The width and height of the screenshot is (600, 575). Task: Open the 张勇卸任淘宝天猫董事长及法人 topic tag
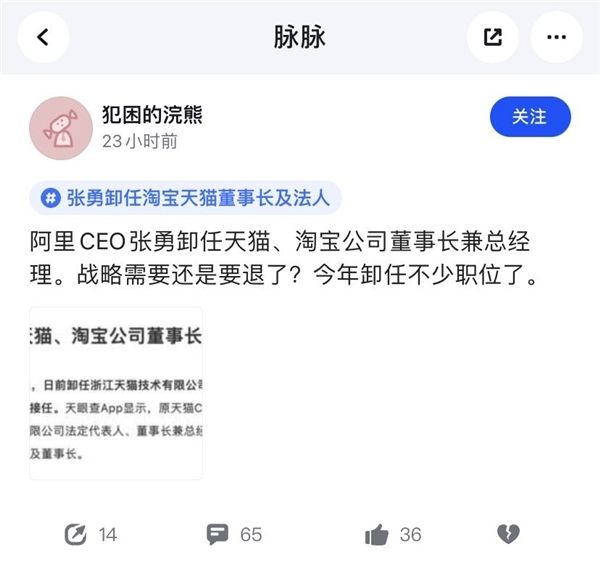click(x=186, y=198)
